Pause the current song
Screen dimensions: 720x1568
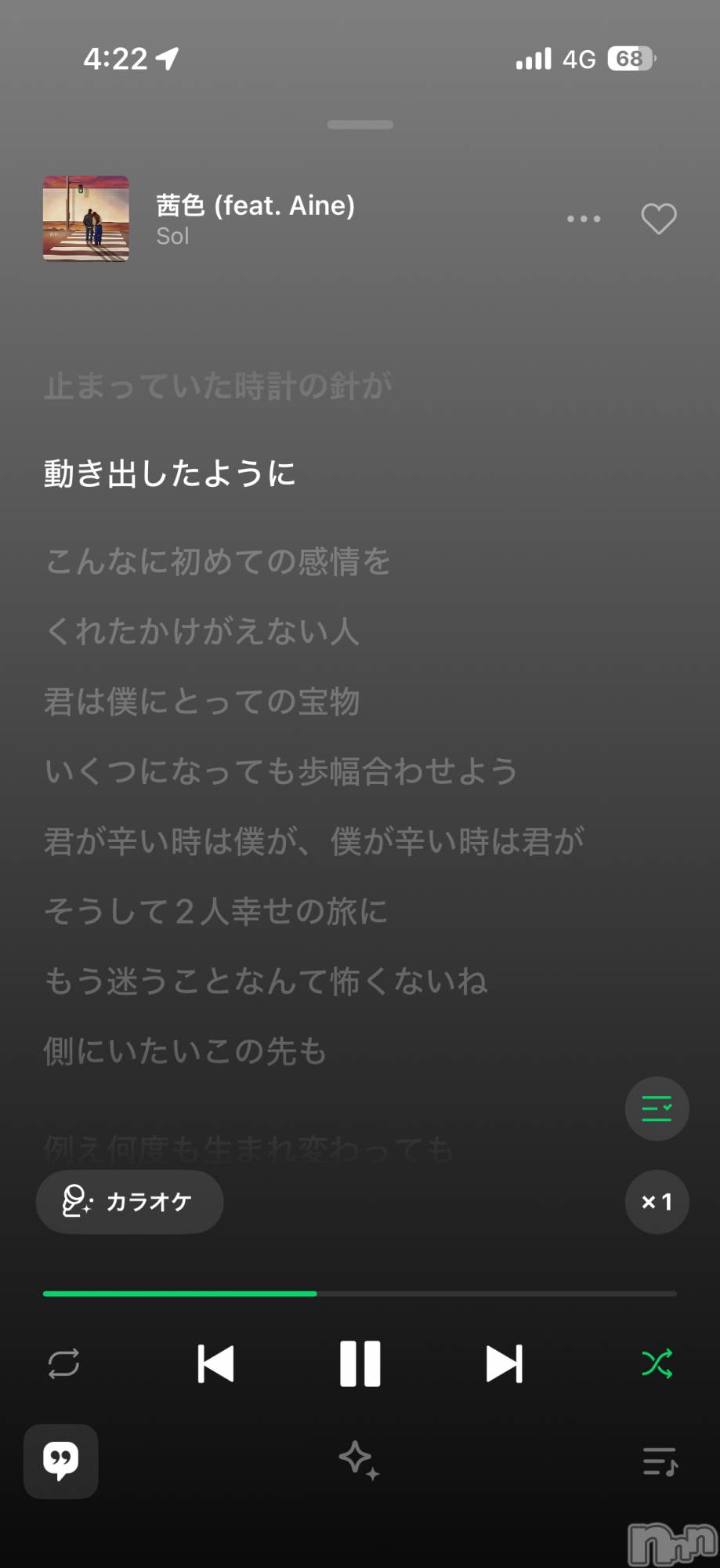click(360, 1364)
